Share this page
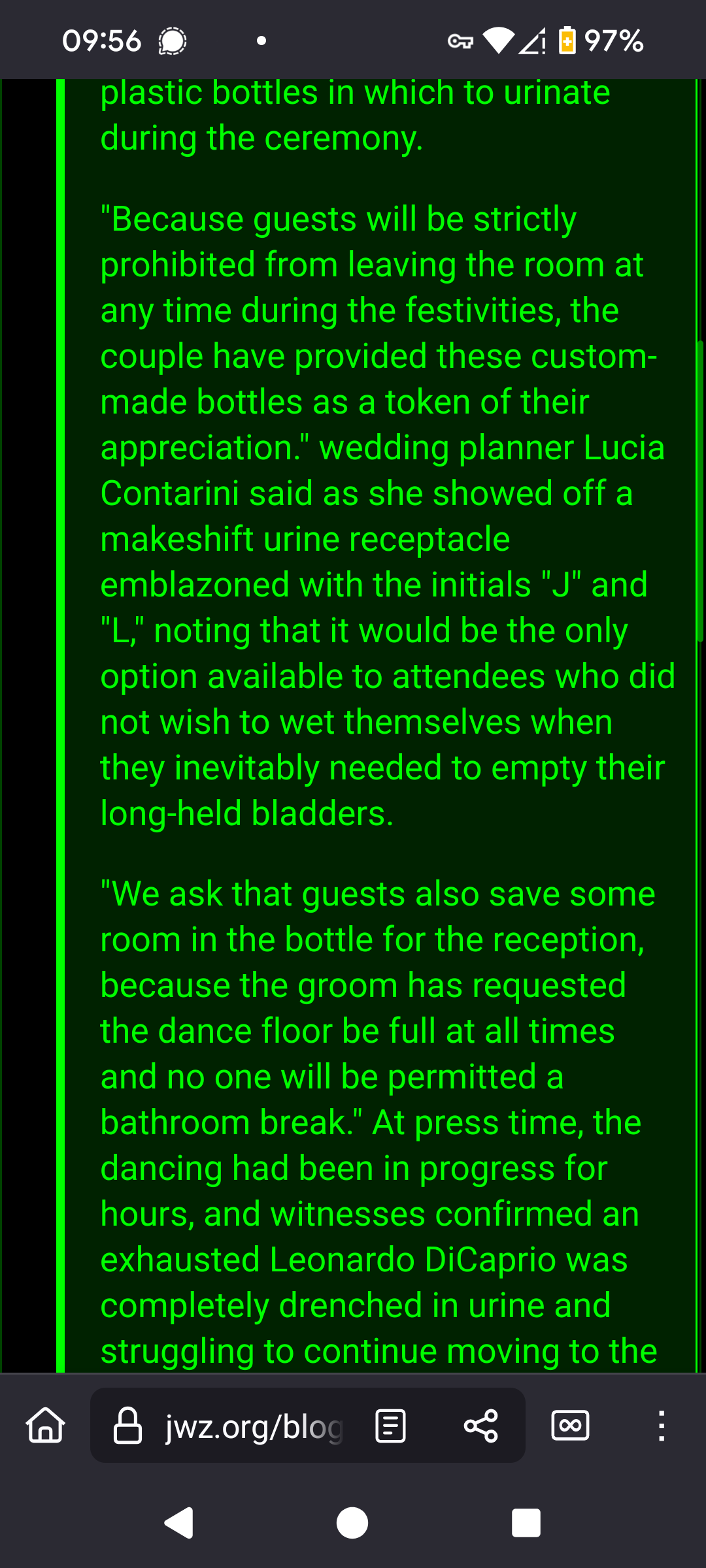Image resolution: width=706 pixels, height=1568 pixels. [x=481, y=1426]
